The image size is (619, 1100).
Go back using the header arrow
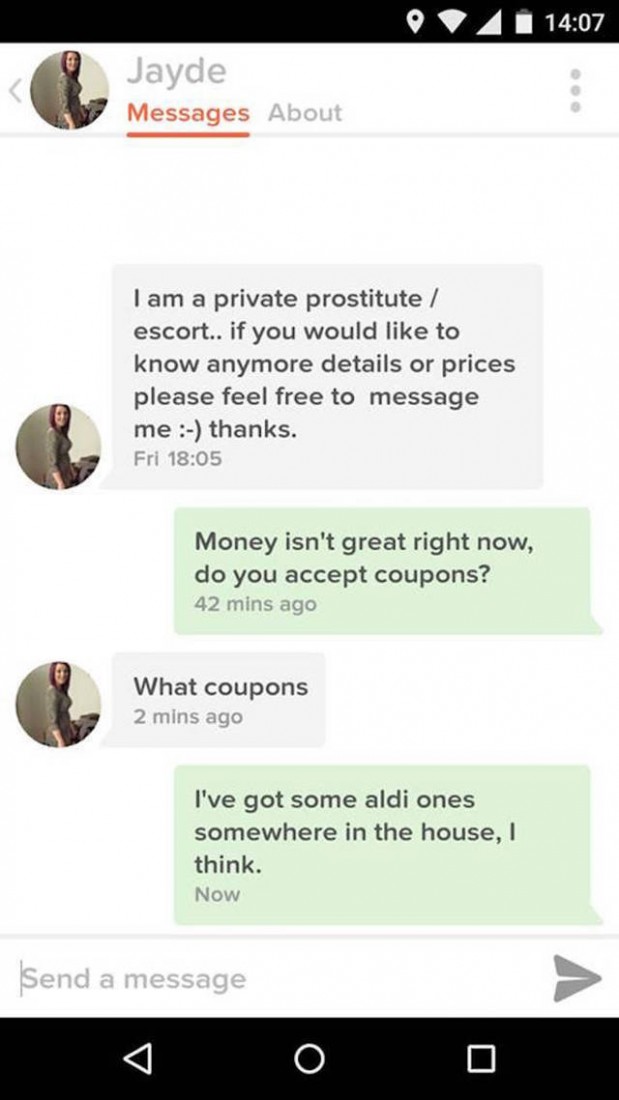[14, 91]
